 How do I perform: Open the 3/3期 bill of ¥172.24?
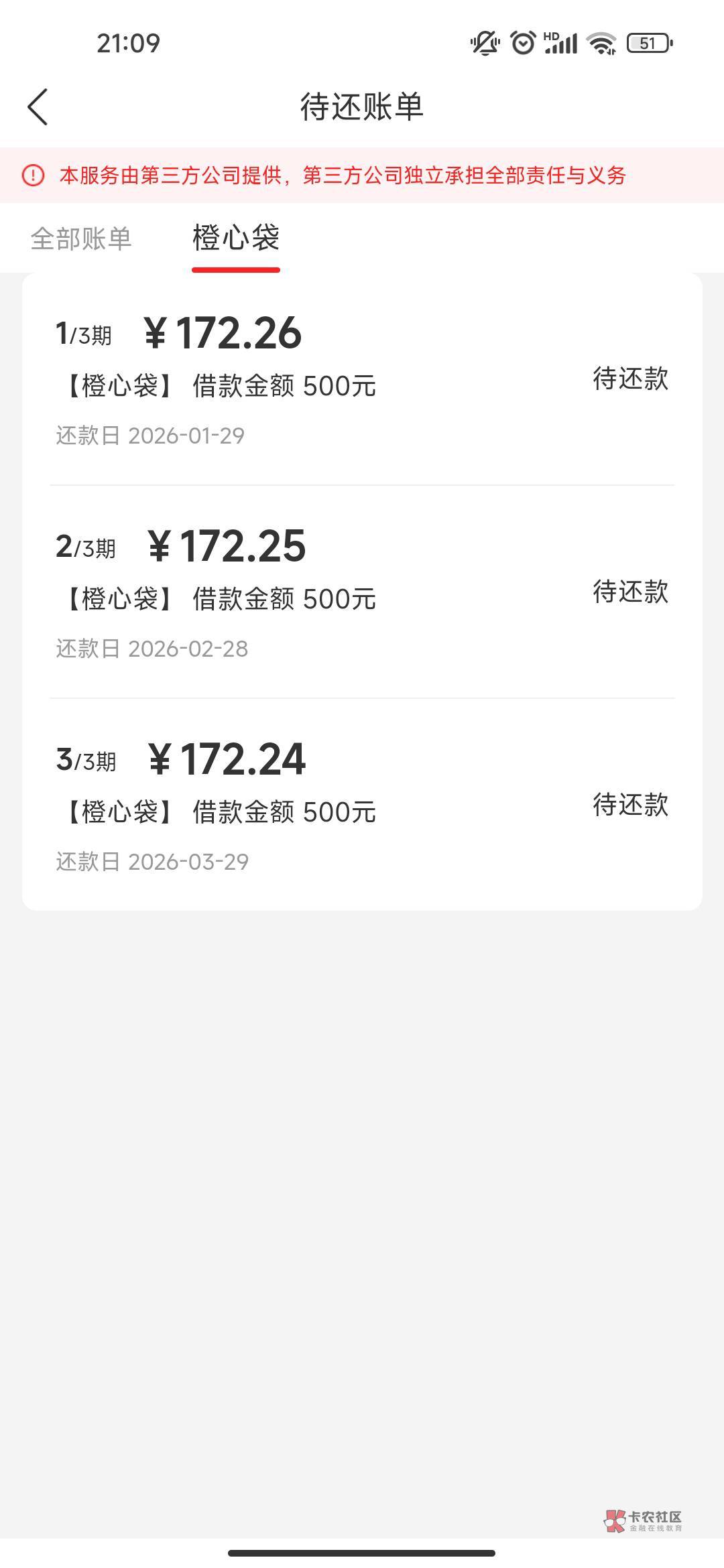[x=362, y=805]
